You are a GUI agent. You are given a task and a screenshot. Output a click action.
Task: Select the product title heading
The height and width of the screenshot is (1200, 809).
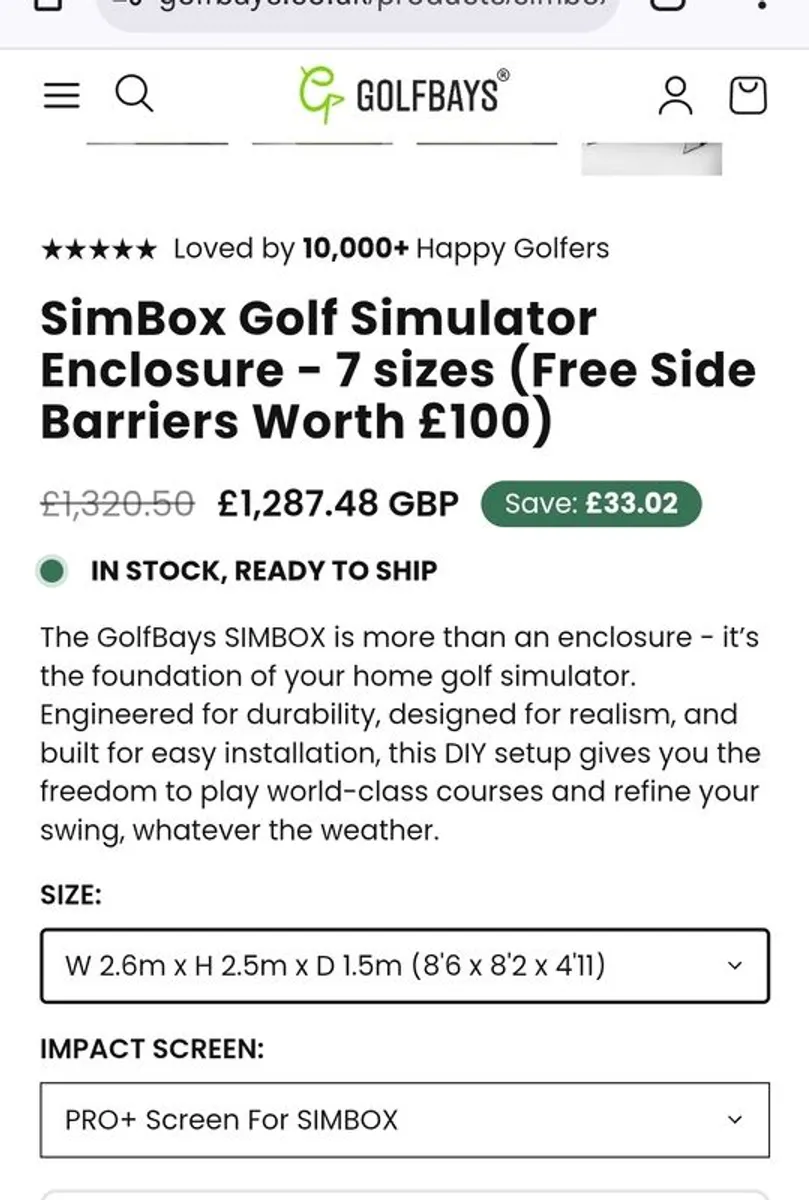[398, 369]
